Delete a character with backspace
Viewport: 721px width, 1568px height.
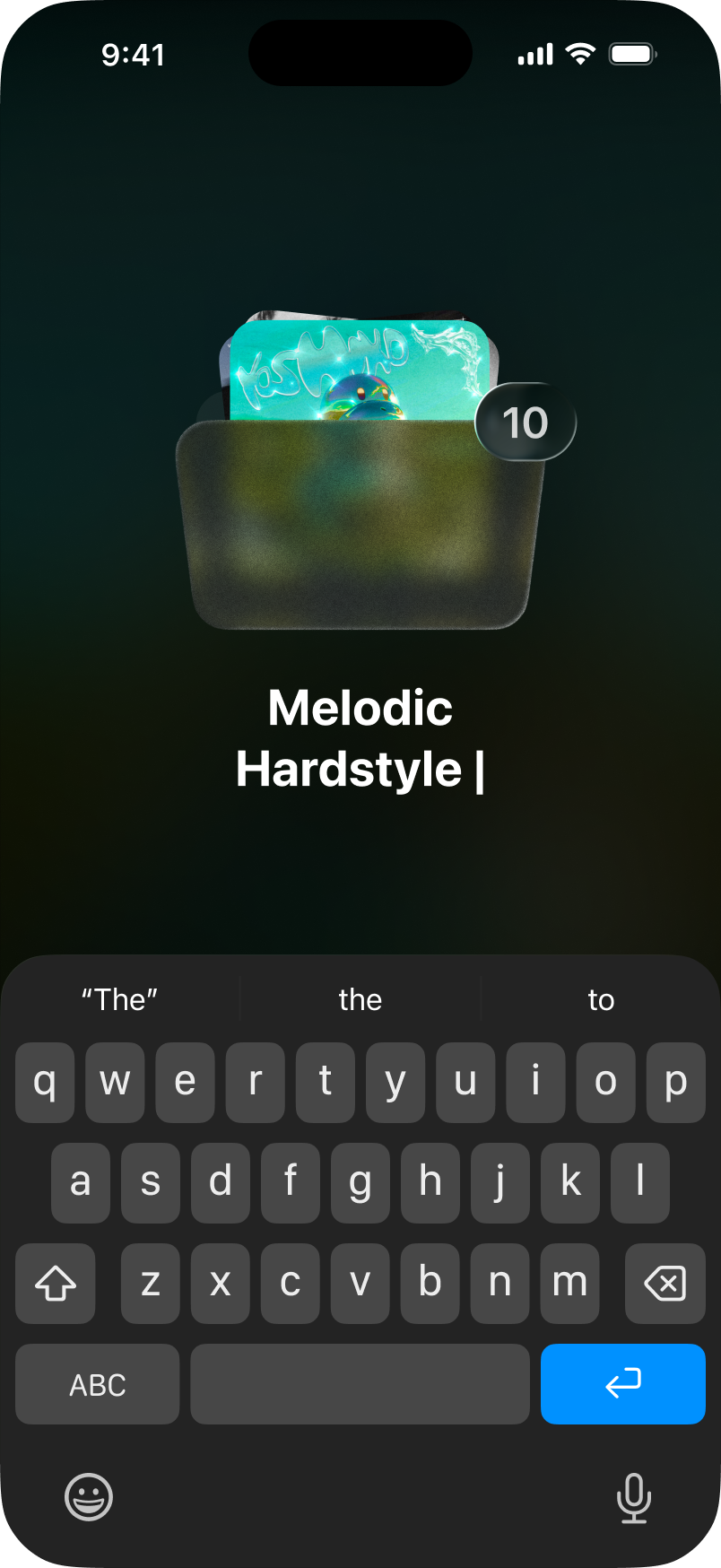pos(665,1284)
